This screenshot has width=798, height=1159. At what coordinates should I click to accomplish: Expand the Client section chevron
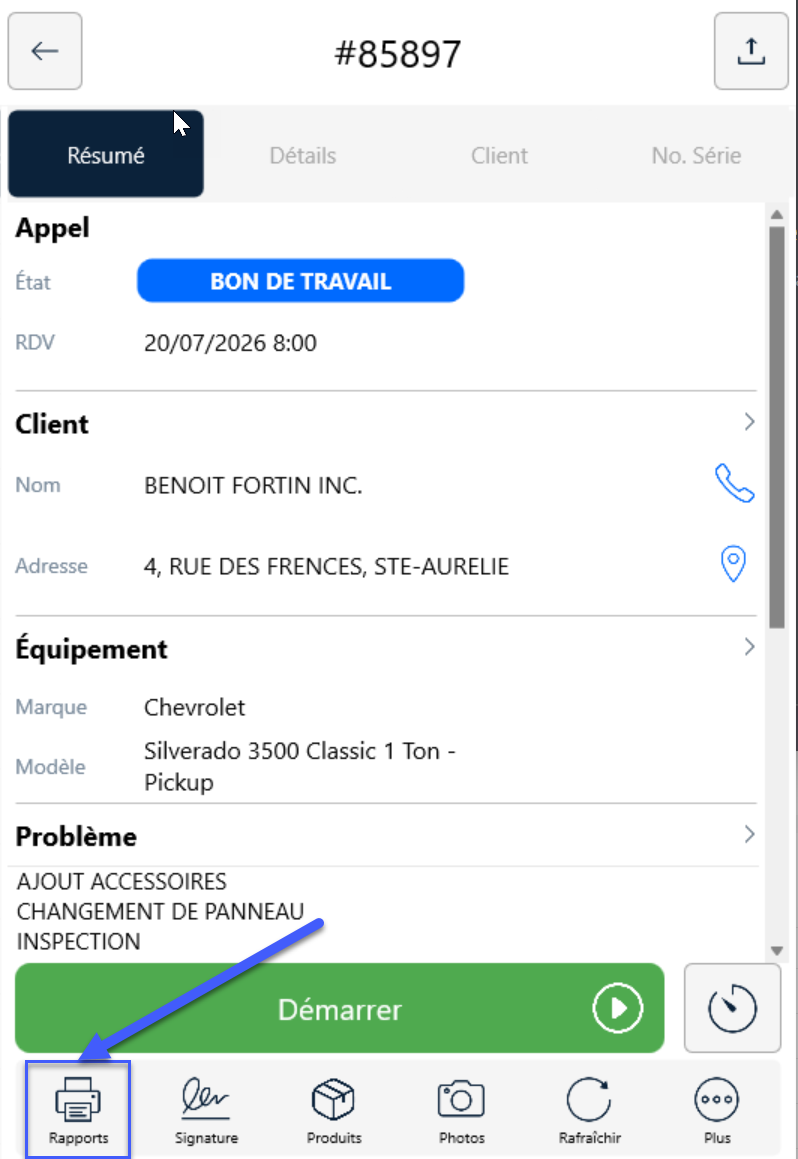point(749,422)
